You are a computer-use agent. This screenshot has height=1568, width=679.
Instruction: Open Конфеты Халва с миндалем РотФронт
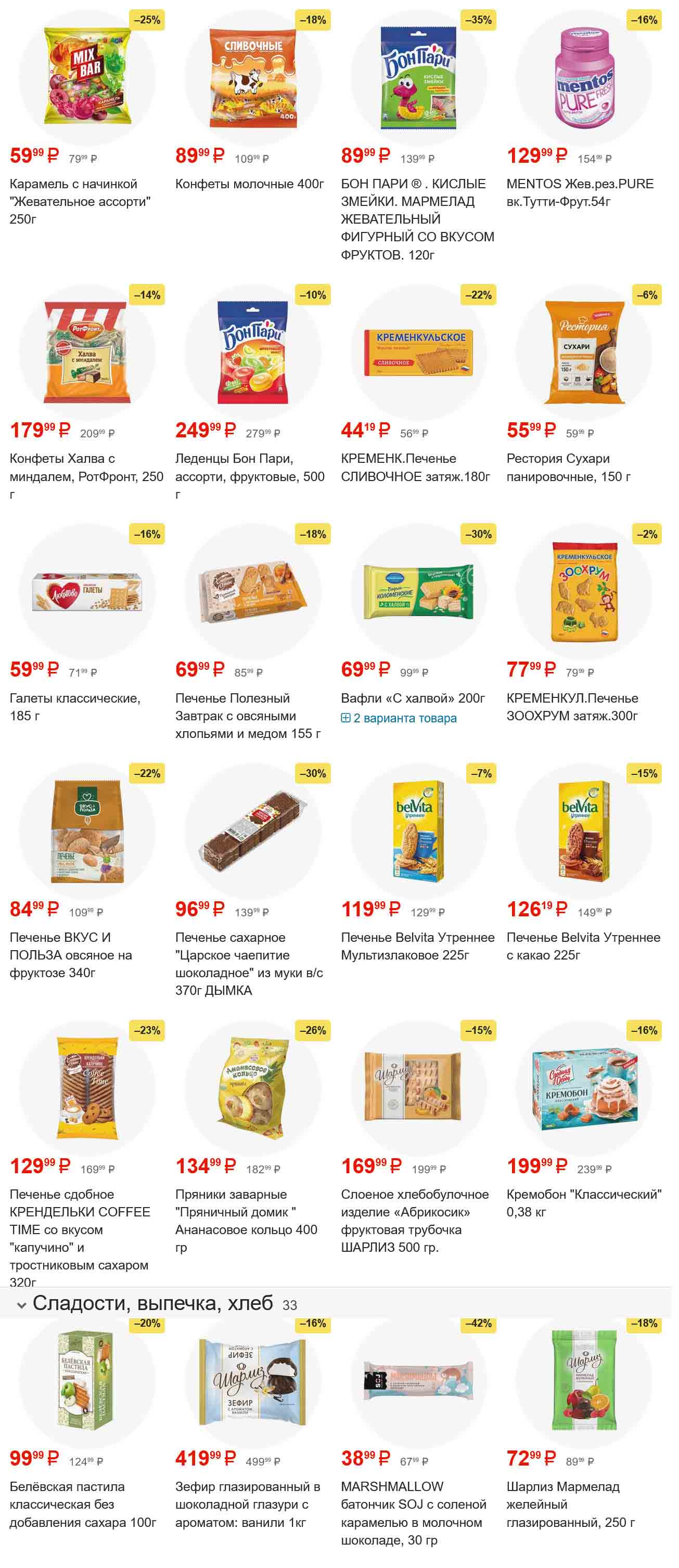pos(87,351)
